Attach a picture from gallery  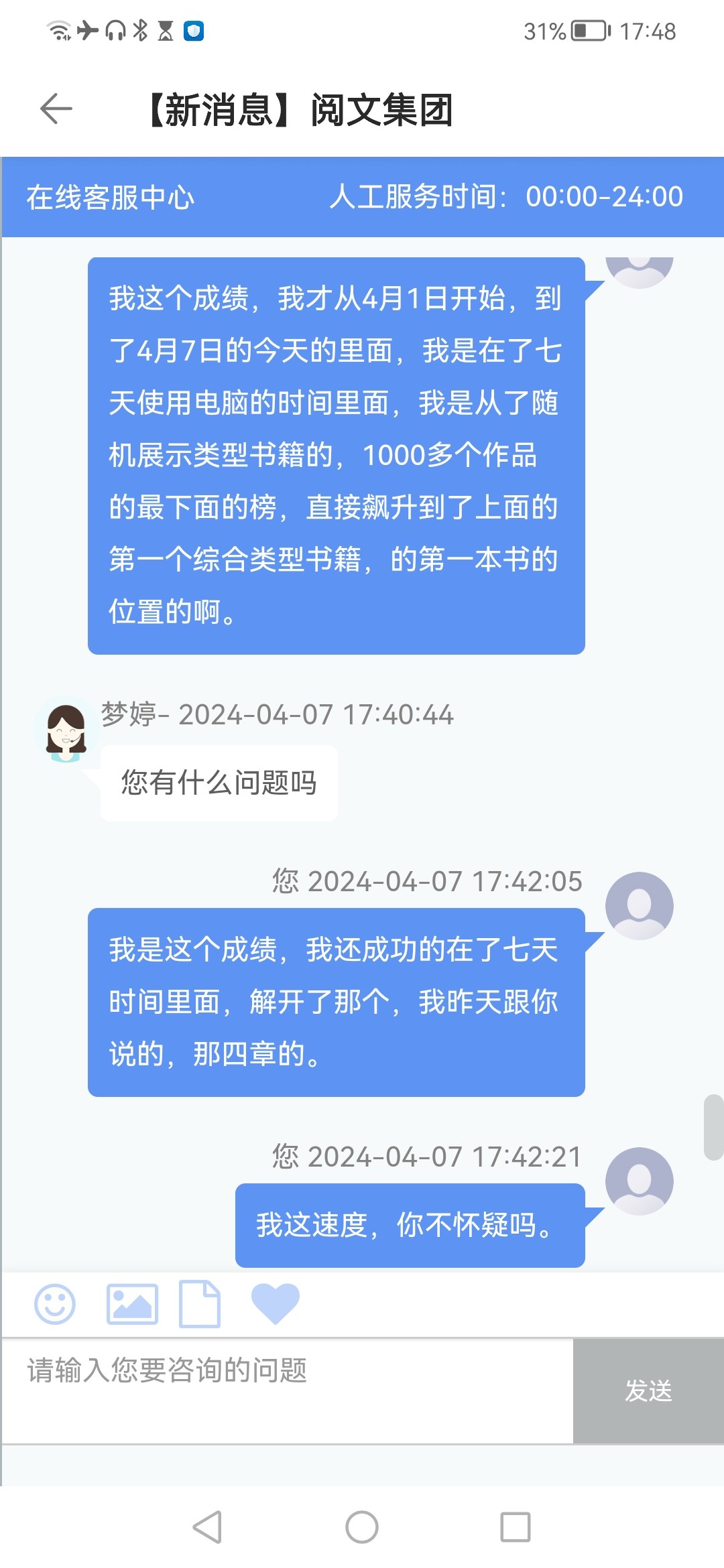click(133, 1304)
